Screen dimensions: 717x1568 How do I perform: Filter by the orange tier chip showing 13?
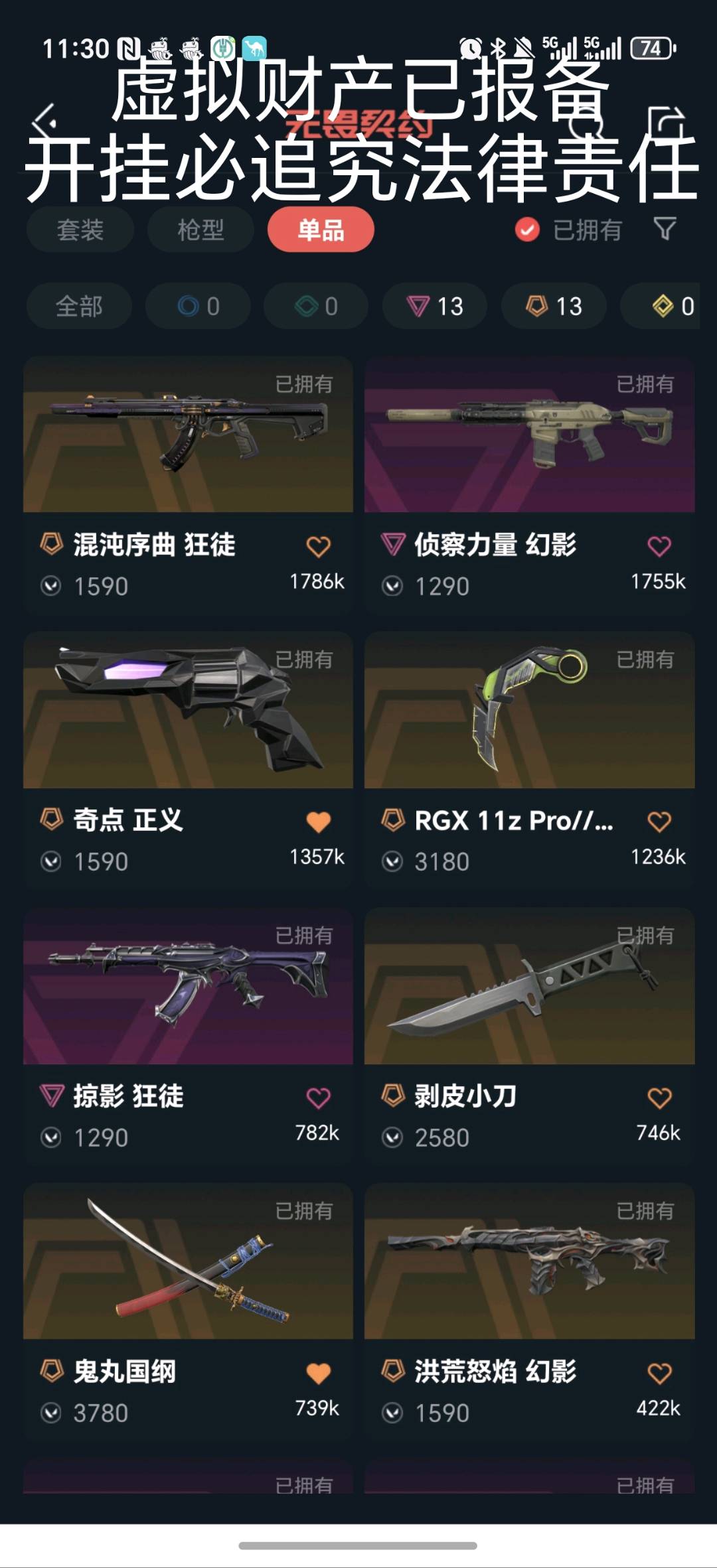pyautogui.click(x=554, y=306)
